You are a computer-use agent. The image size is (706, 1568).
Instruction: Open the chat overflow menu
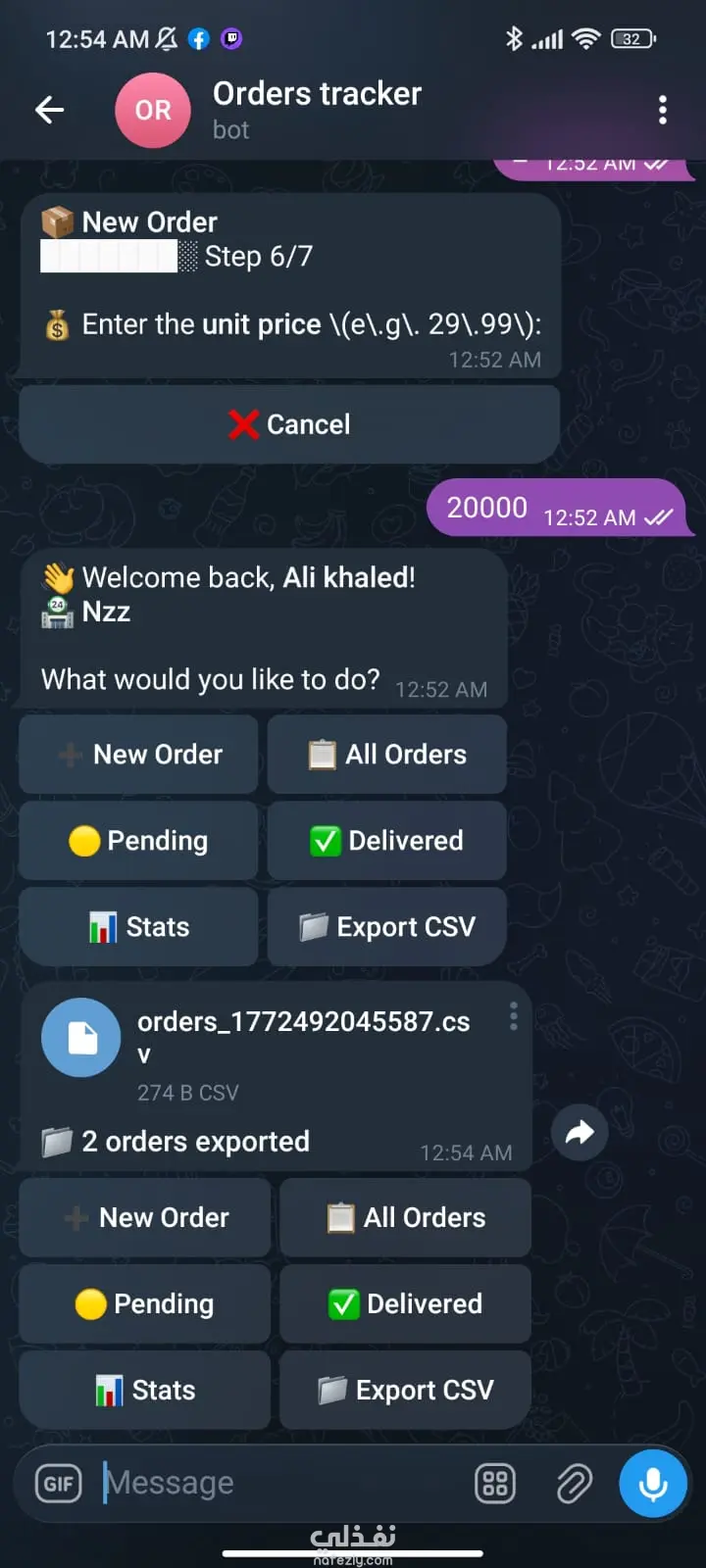tap(663, 110)
